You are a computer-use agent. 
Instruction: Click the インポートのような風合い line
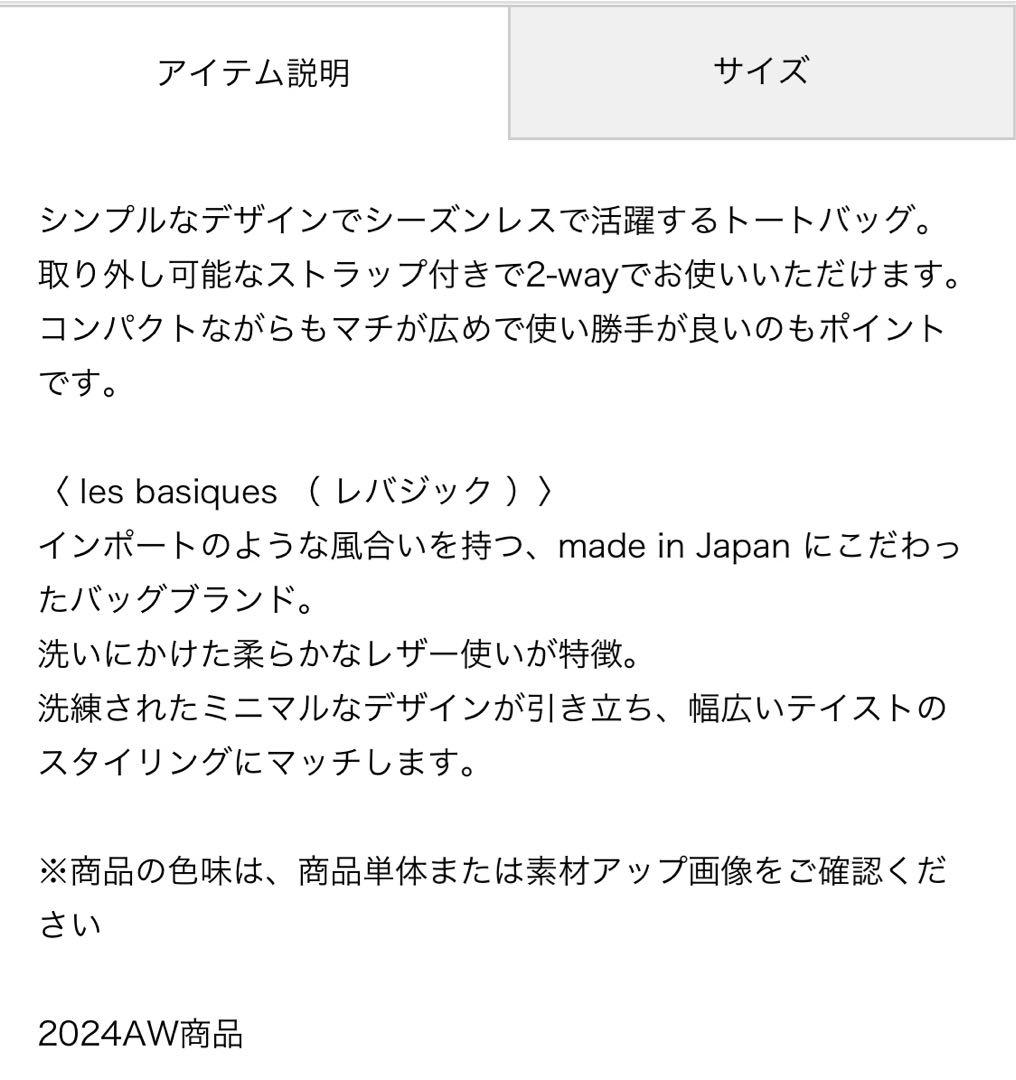pos(230,546)
